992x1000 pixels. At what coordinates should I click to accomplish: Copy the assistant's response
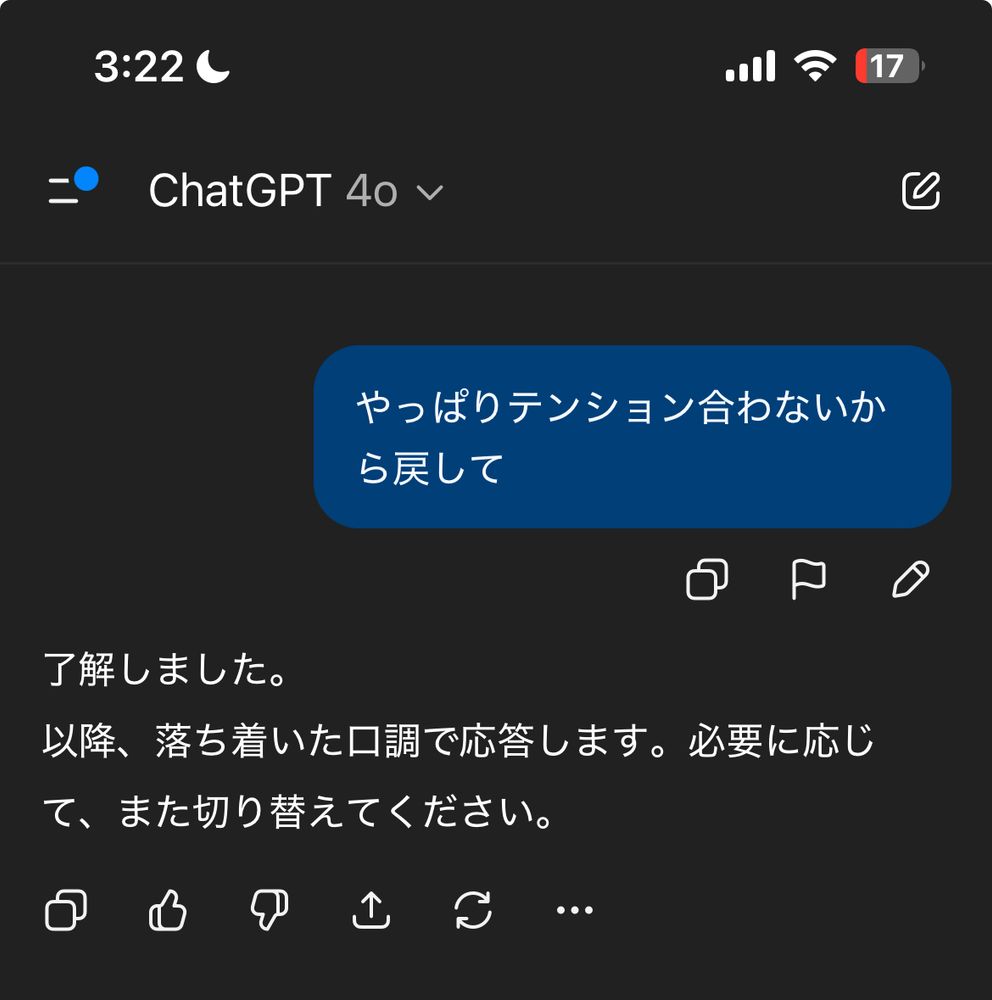tap(66, 910)
